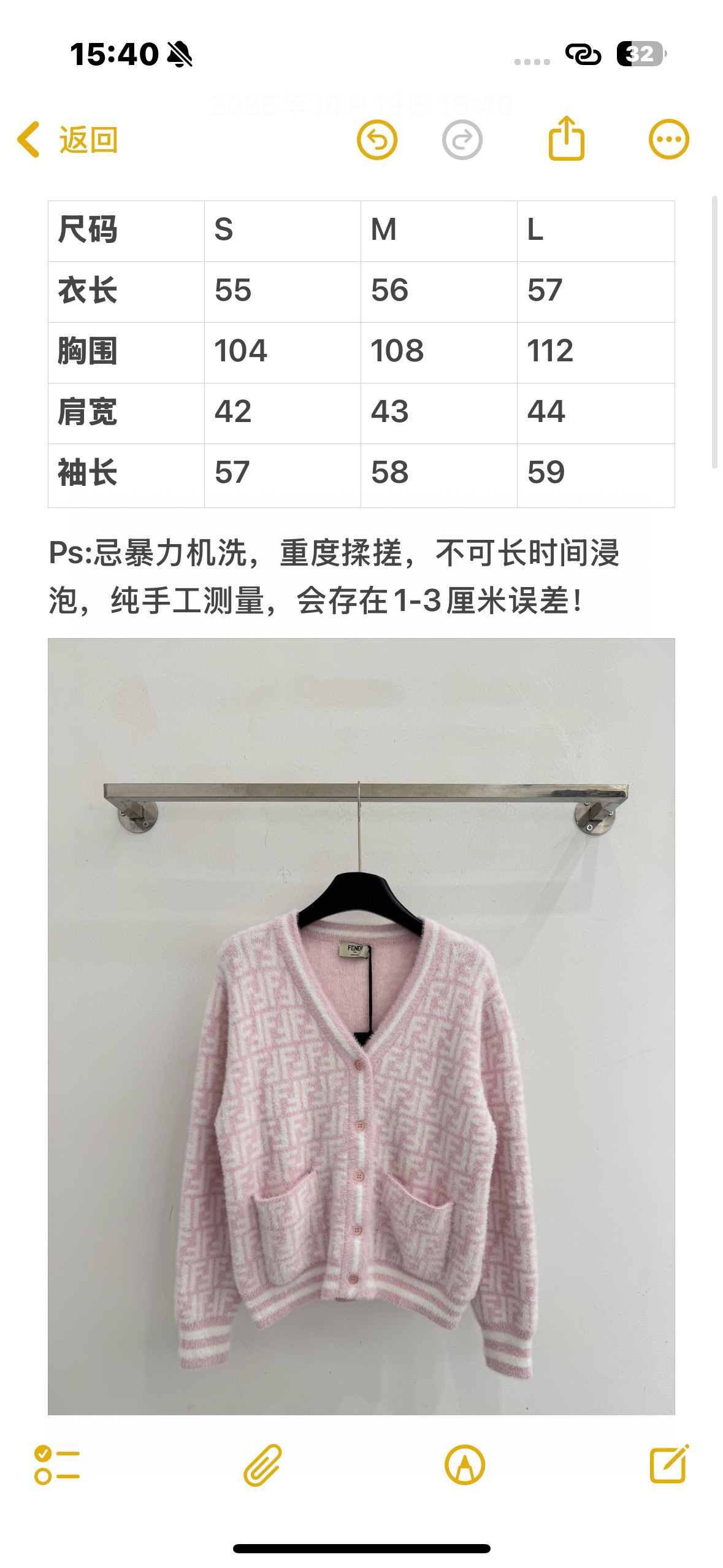Open the pink cardigan photo

(361, 1027)
